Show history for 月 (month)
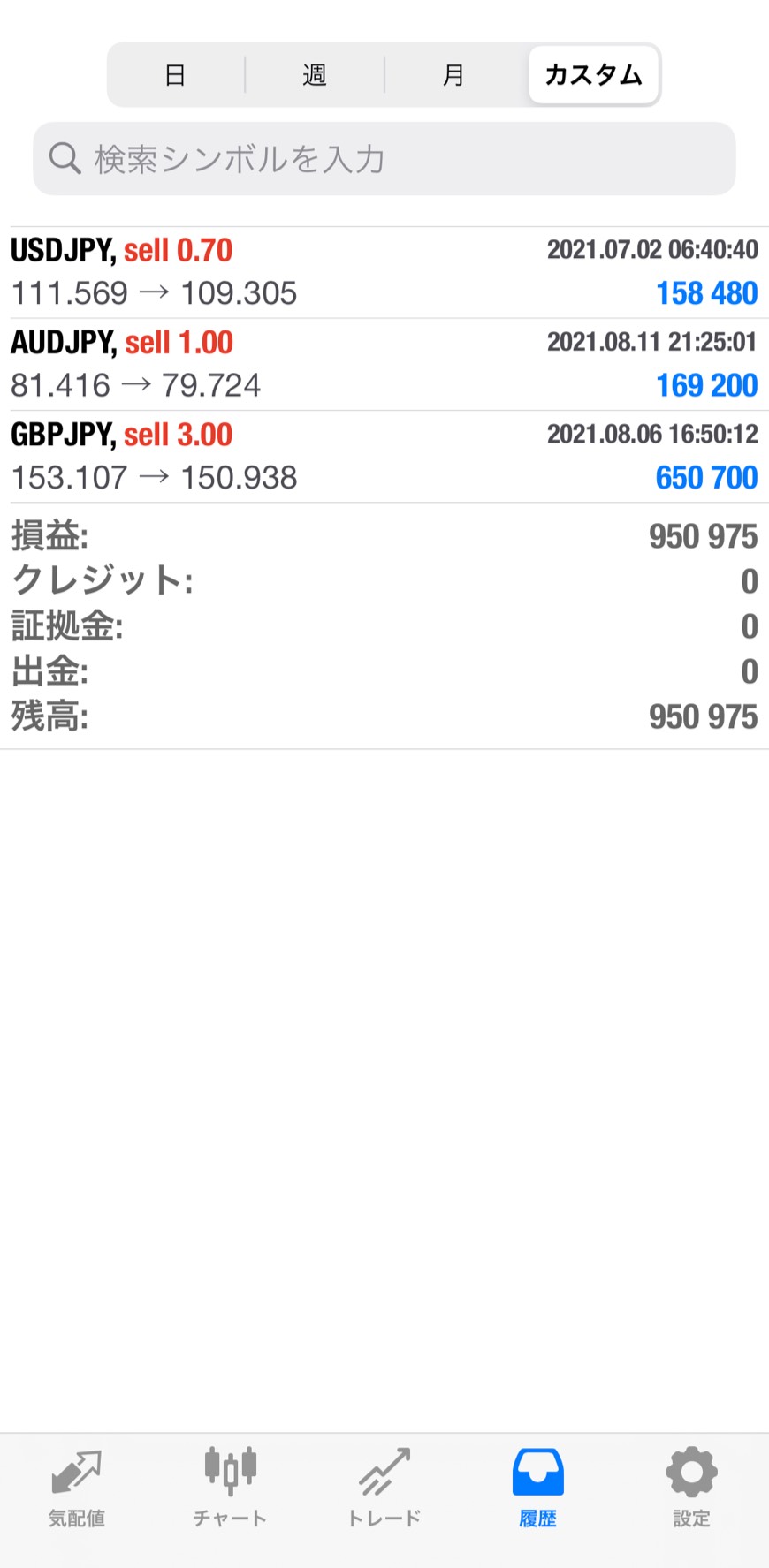Screen dimensions: 769x1568 click(x=453, y=75)
